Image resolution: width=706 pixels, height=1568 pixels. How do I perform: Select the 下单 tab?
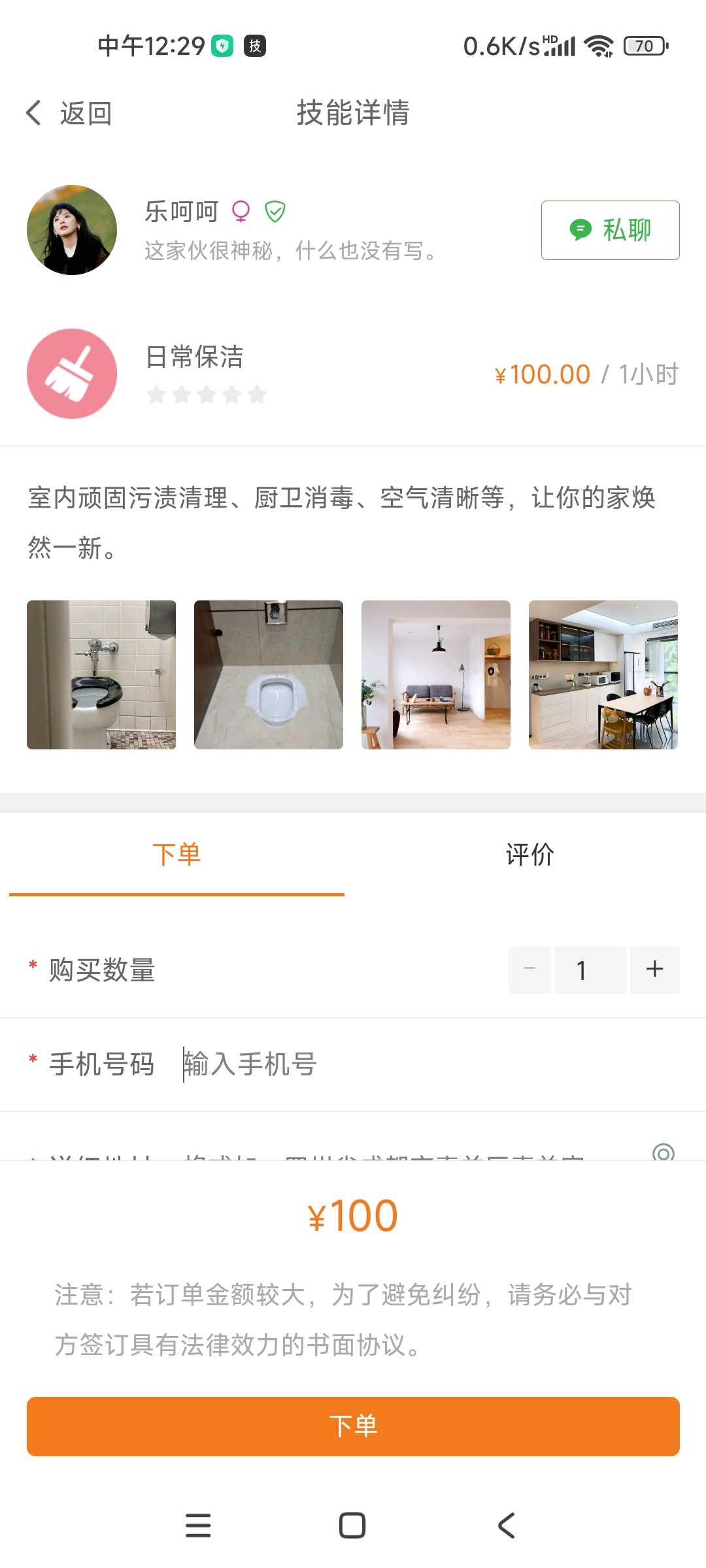click(x=176, y=855)
